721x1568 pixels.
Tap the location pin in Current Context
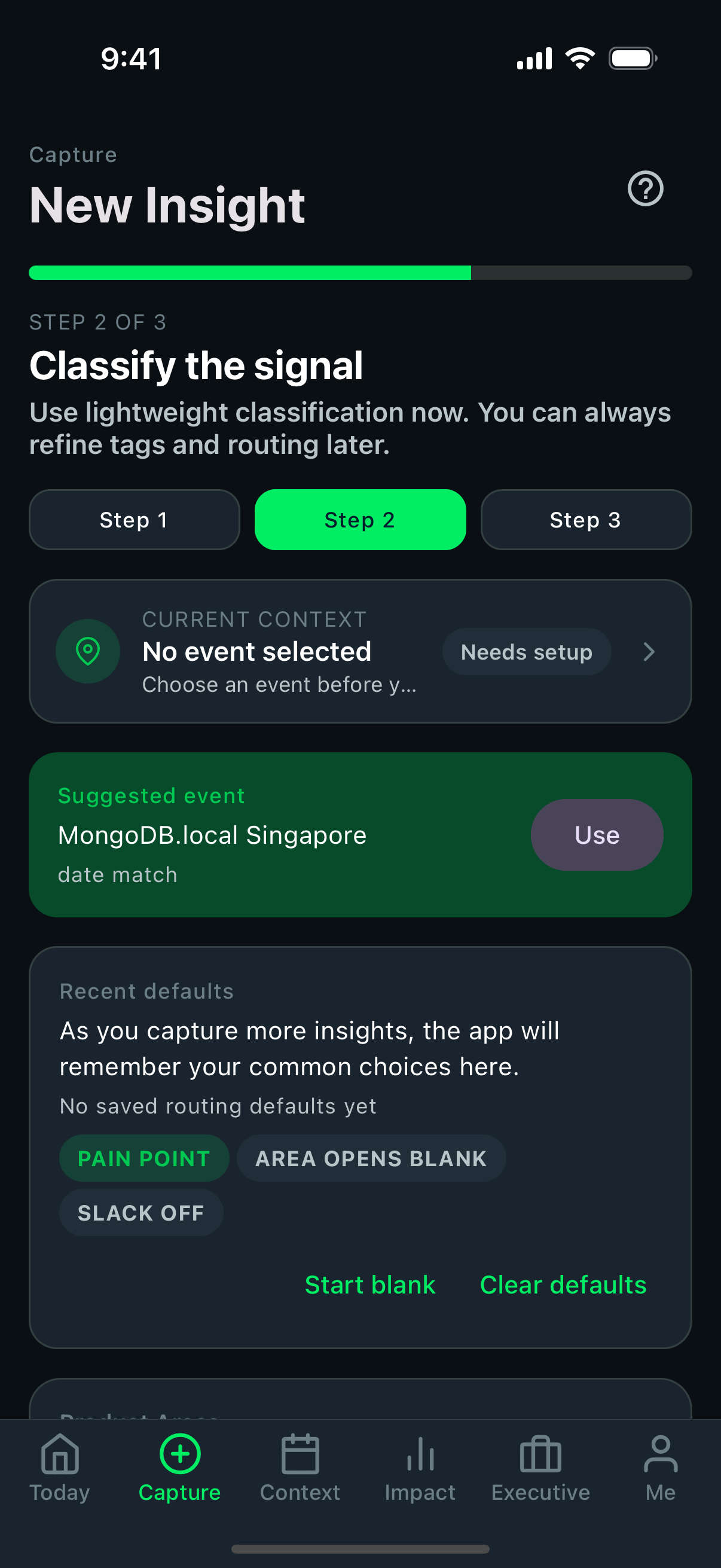tap(88, 651)
